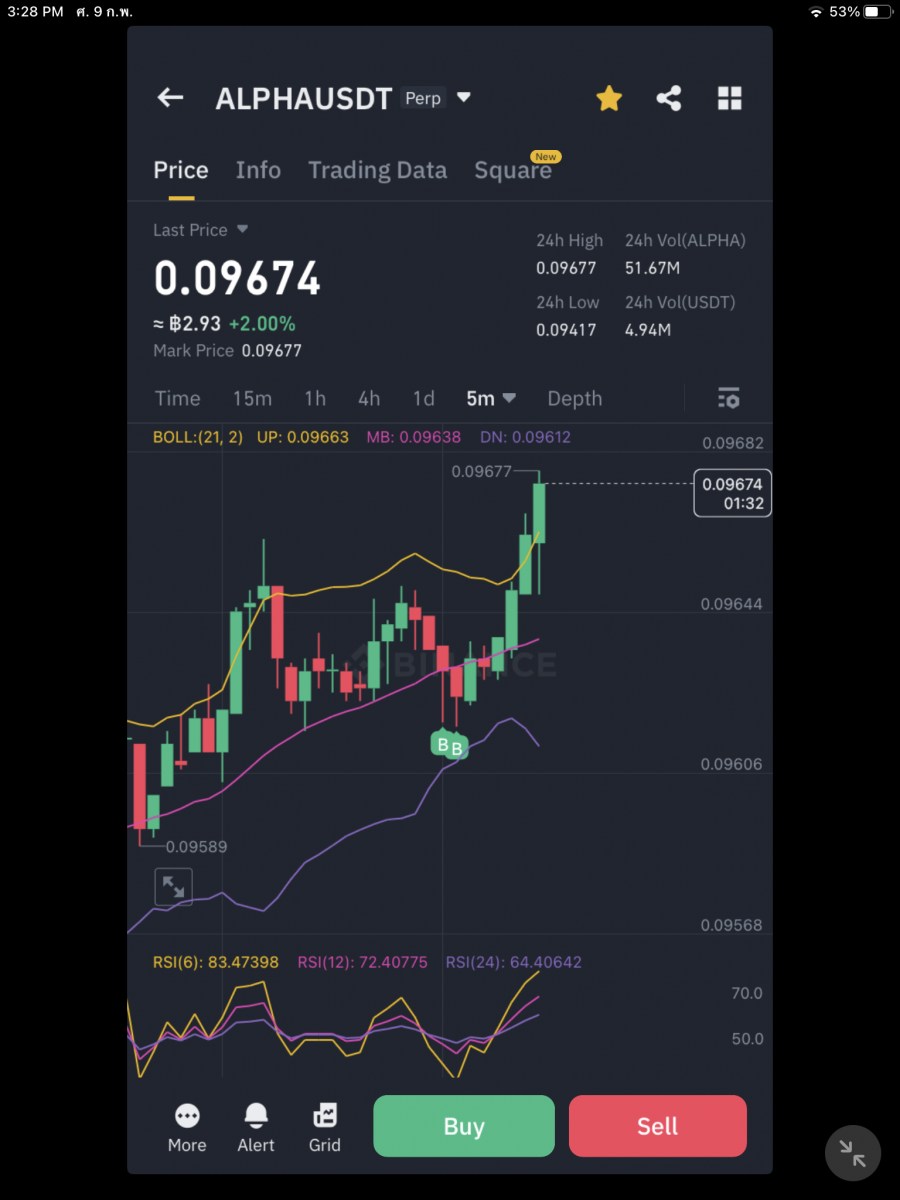Image resolution: width=900 pixels, height=1200 pixels.
Task: Share this trading pair
Action: [x=669, y=98]
